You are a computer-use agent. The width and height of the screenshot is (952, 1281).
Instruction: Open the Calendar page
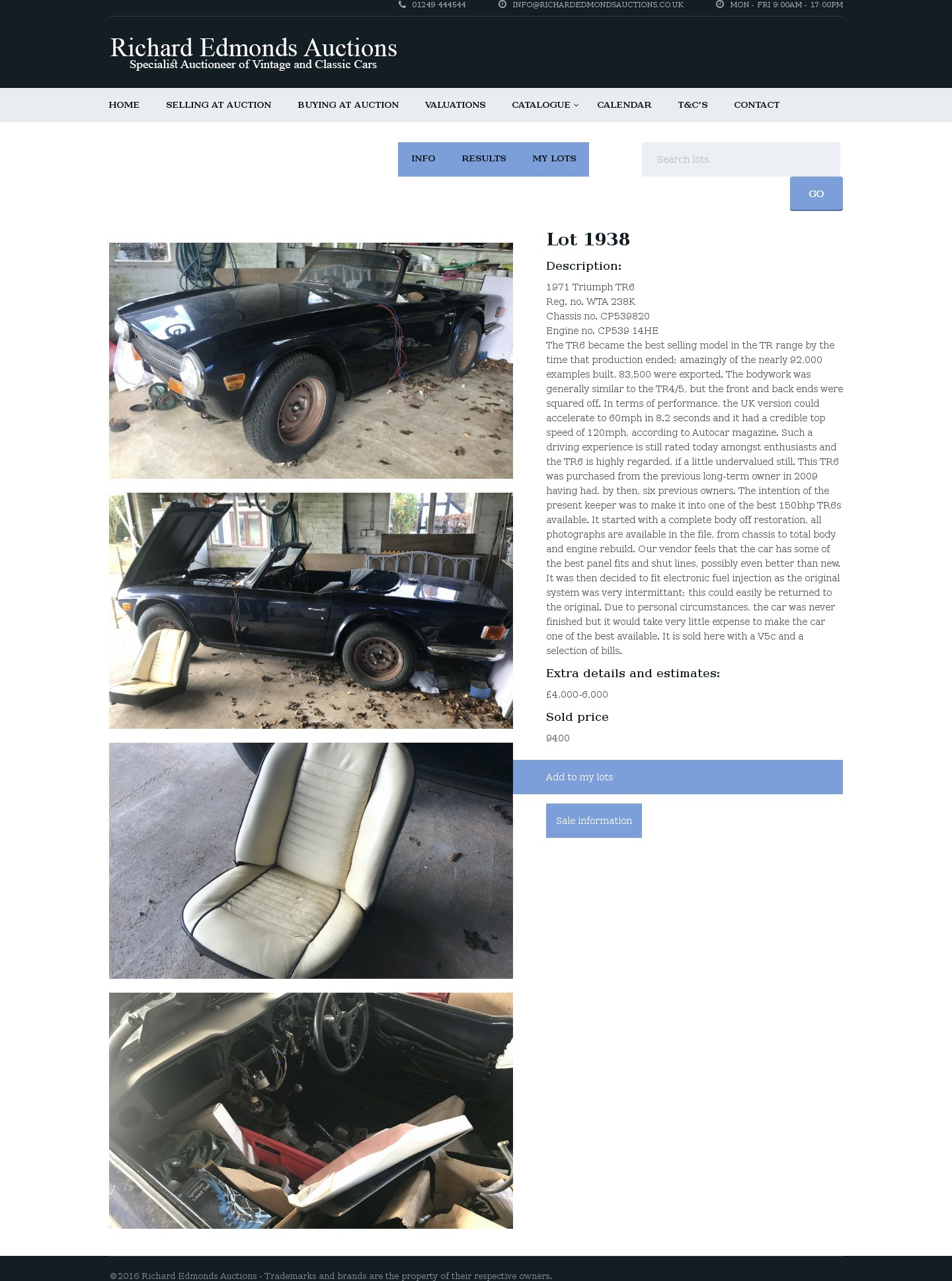(623, 104)
